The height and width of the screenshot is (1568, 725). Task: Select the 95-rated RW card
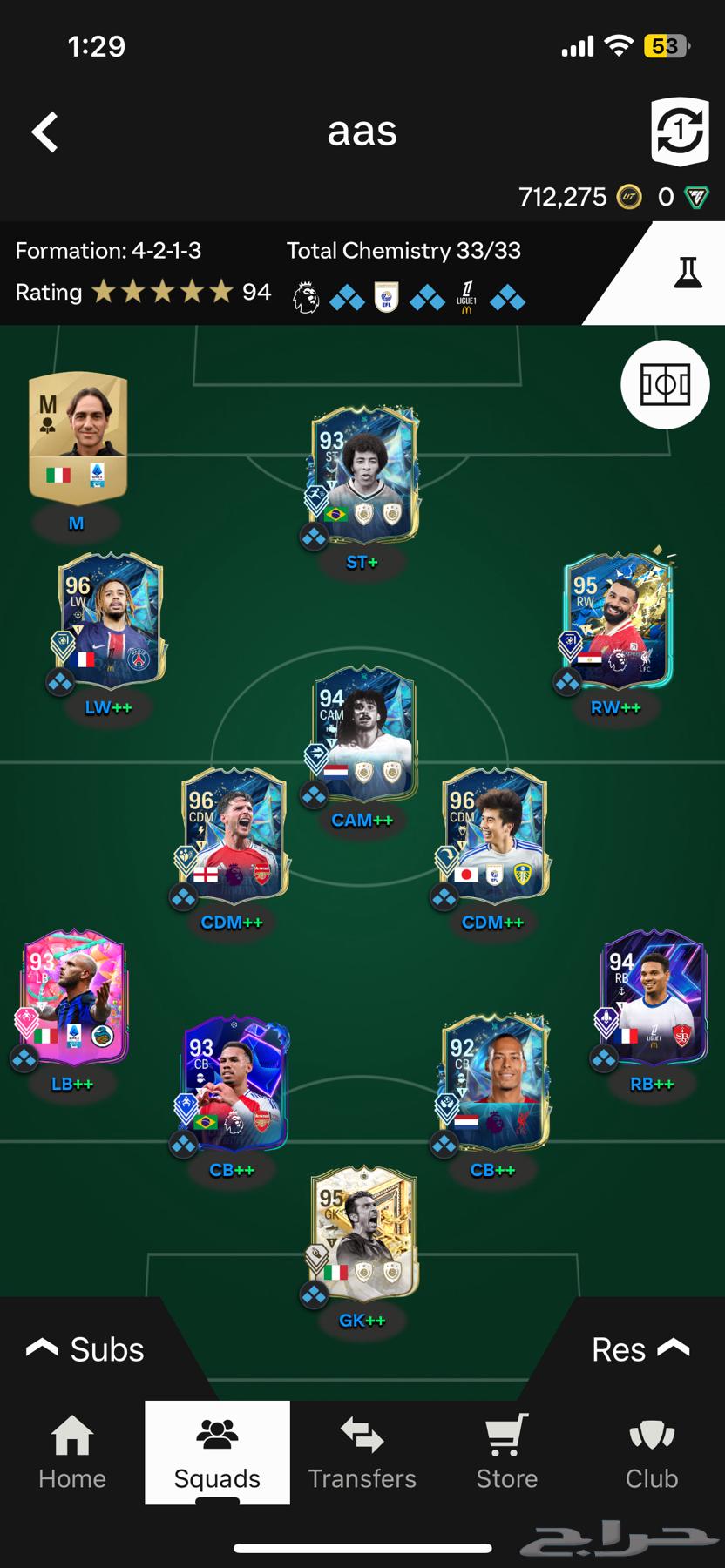click(x=617, y=620)
